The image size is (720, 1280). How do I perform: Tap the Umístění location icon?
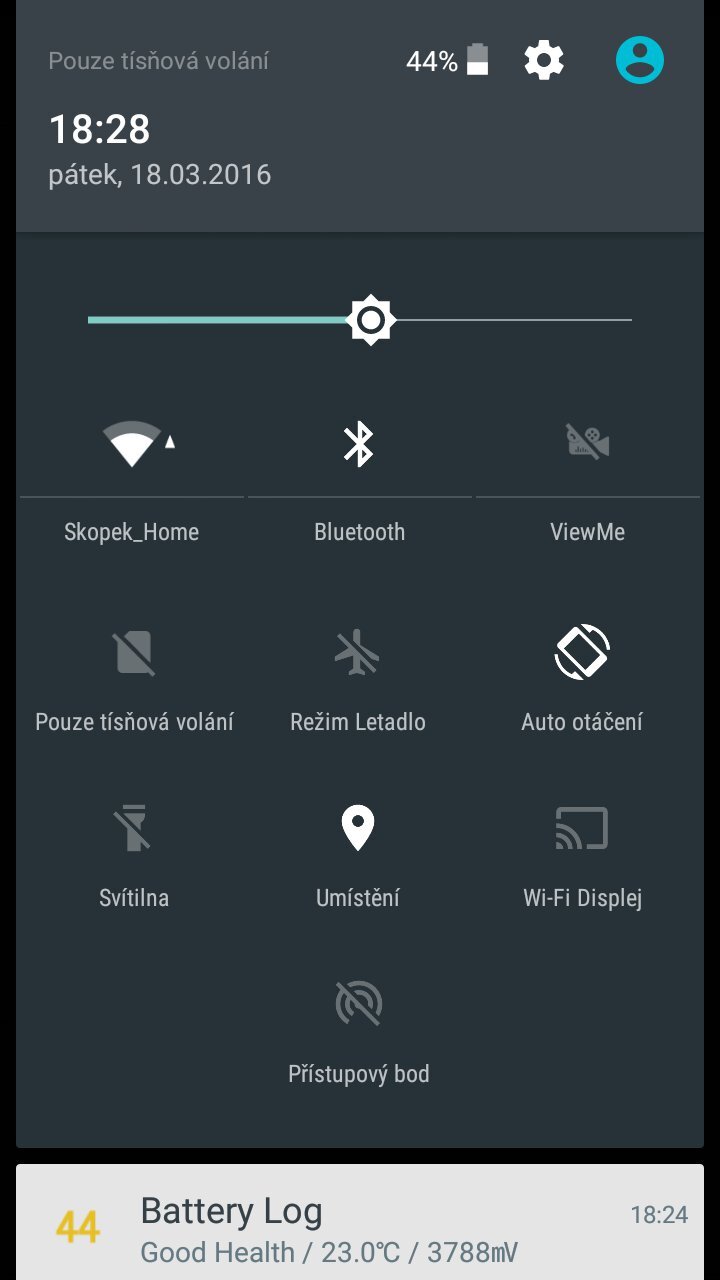coord(359,825)
